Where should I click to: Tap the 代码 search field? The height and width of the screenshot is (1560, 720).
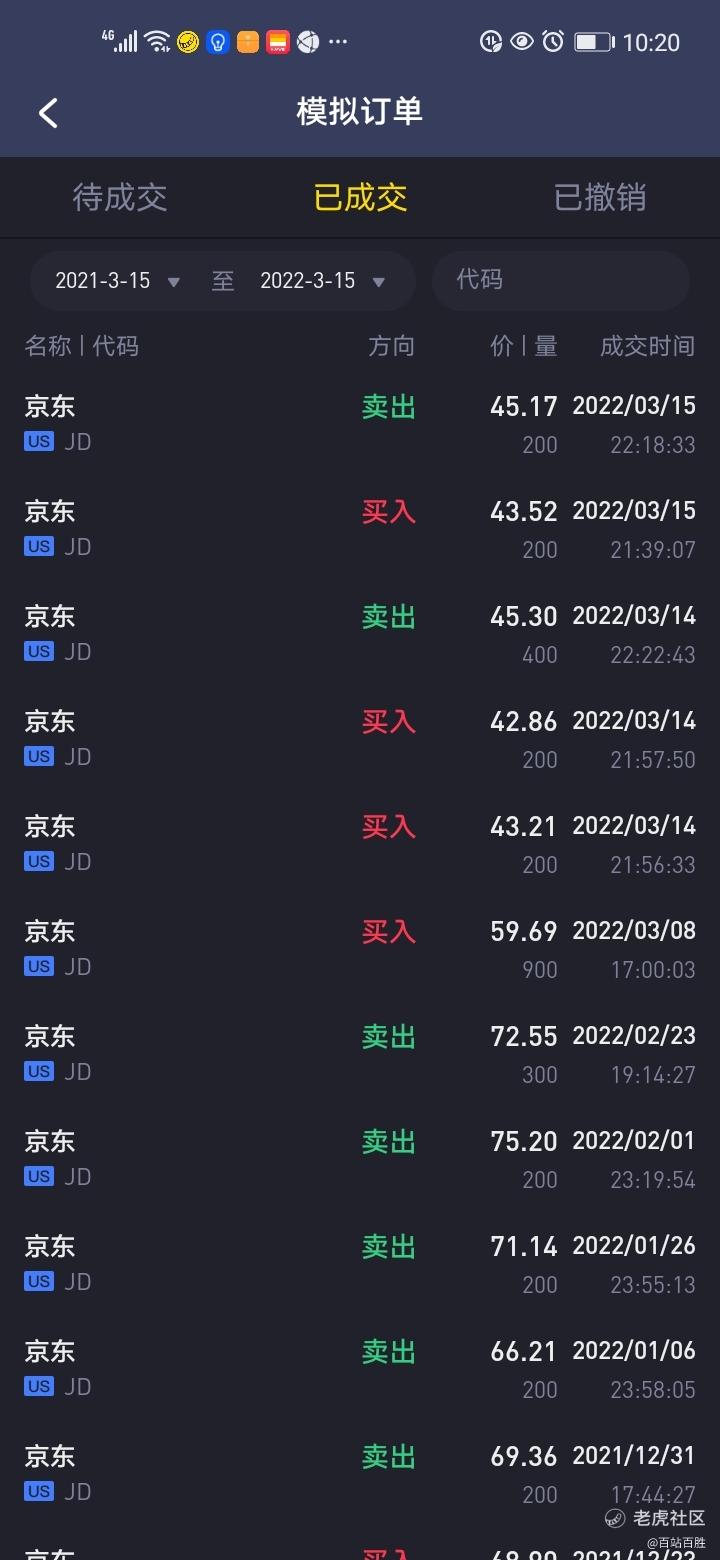(x=561, y=280)
